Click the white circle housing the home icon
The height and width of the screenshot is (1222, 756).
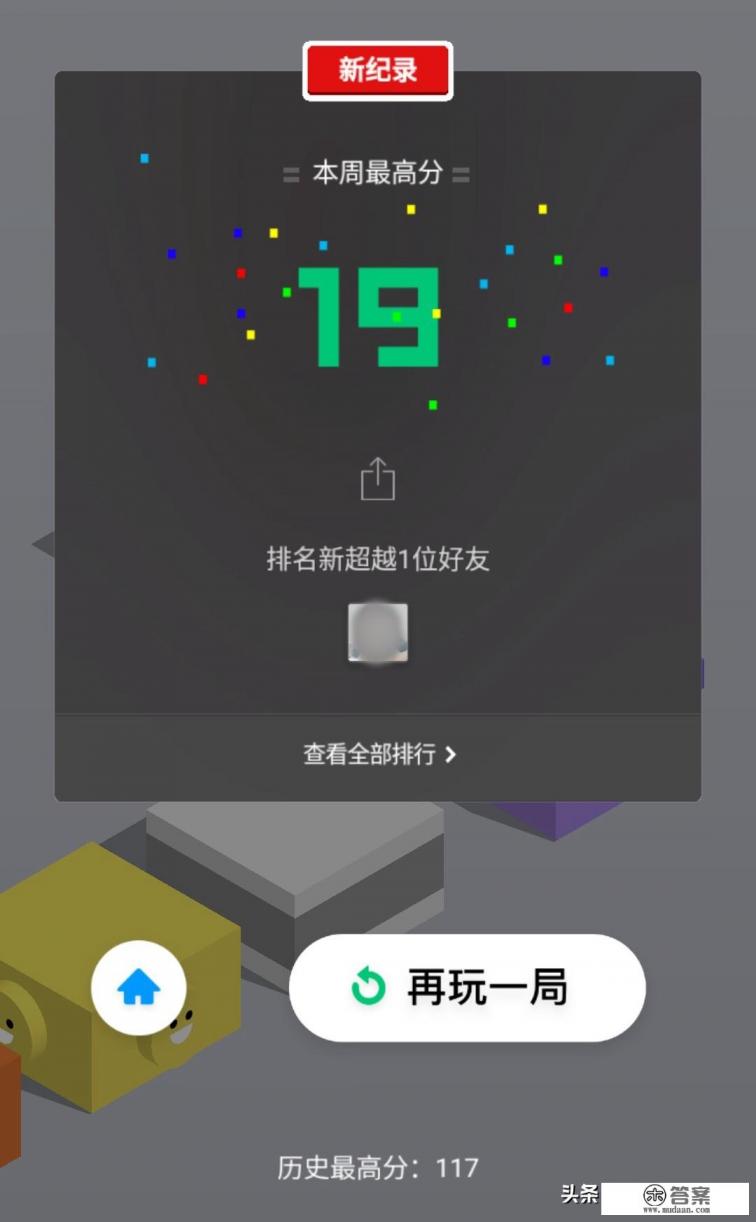[x=140, y=986]
